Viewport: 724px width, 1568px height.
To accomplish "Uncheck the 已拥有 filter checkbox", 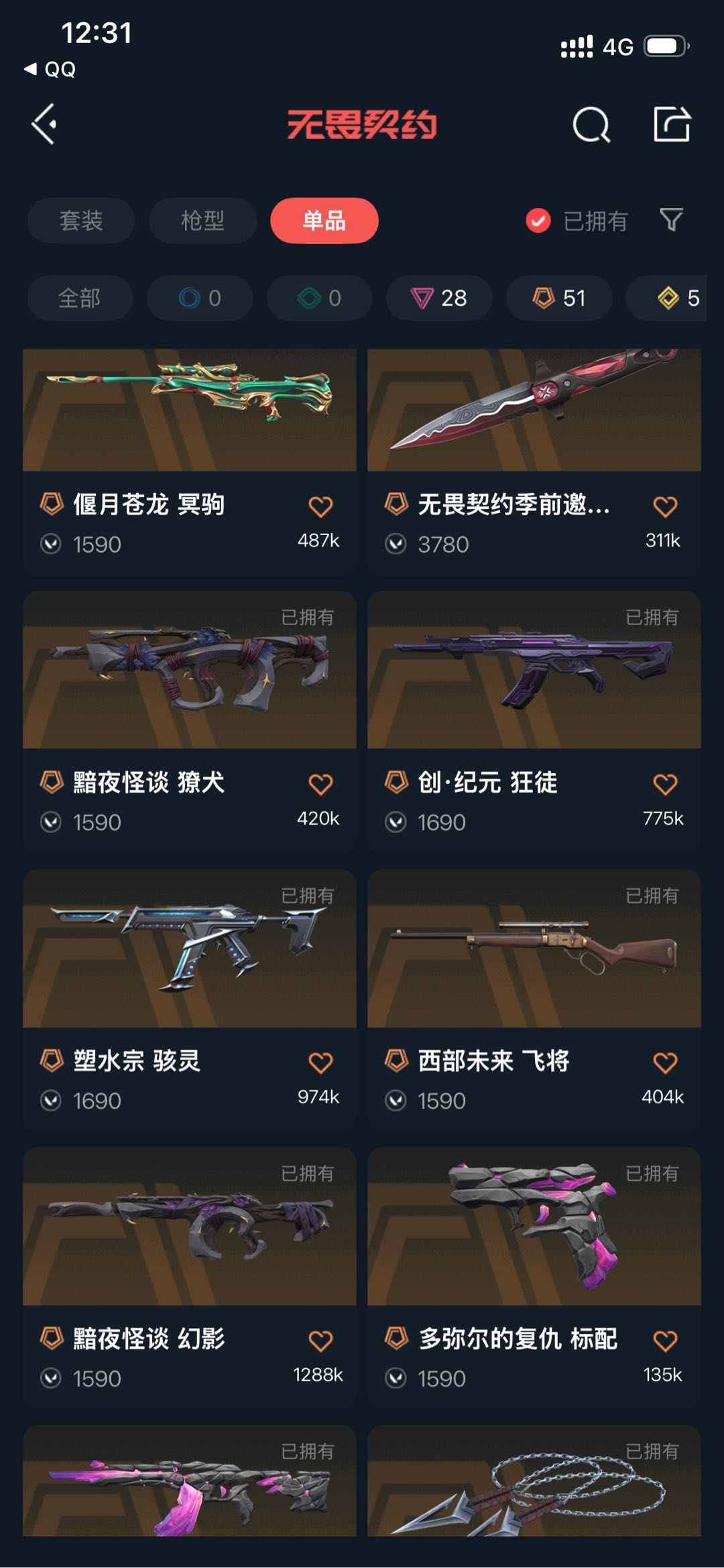I will [538, 221].
